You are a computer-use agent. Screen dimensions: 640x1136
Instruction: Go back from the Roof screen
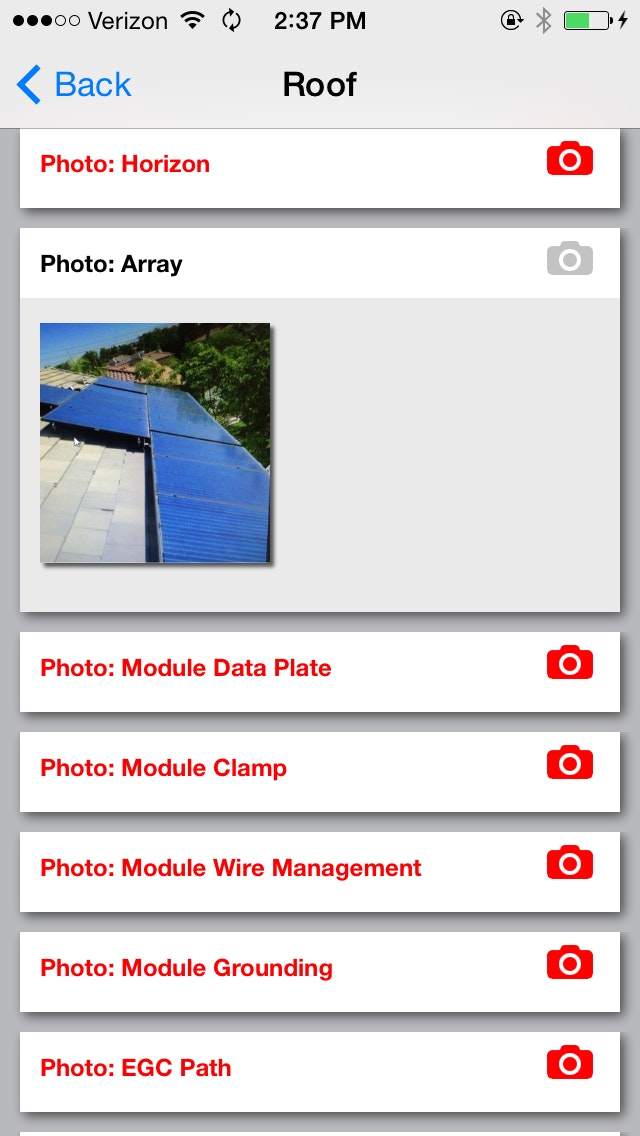point(74,85)
